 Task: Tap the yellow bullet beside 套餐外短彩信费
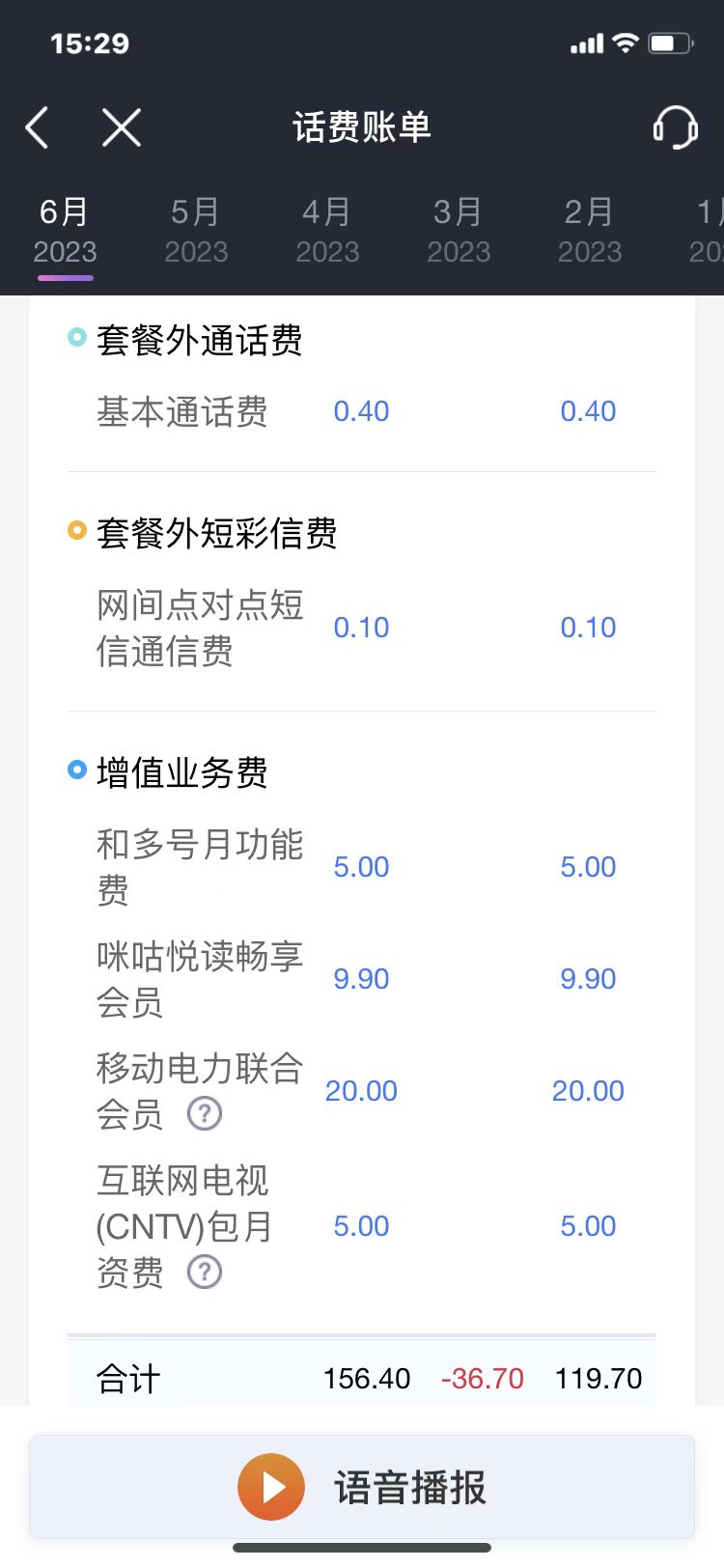(x=76, y=530)
